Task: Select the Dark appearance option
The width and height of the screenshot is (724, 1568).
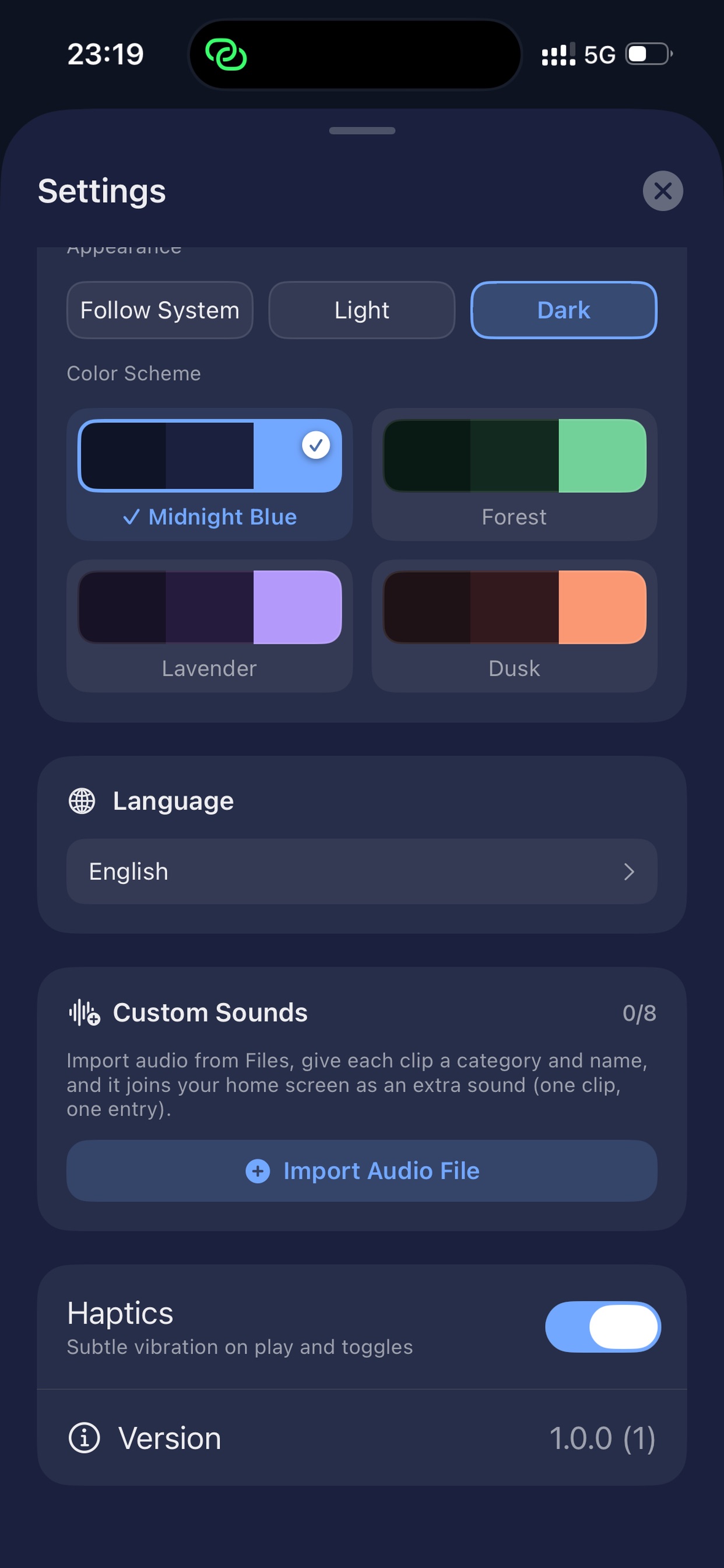Action: click(x=564, y=310)
